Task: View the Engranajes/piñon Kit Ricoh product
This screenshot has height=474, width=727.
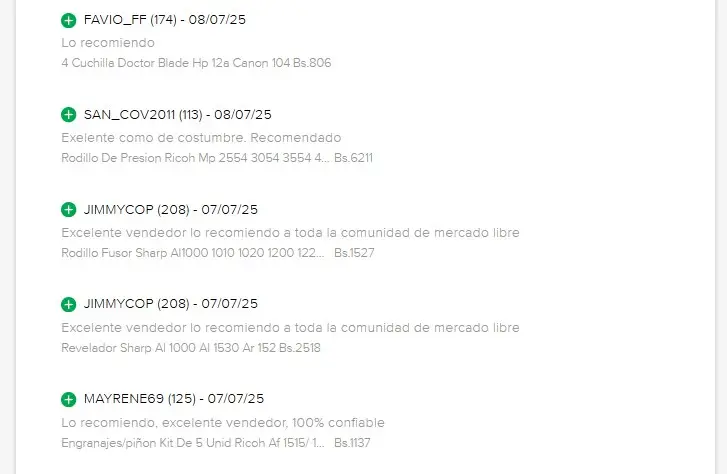Action: [193, 443]
